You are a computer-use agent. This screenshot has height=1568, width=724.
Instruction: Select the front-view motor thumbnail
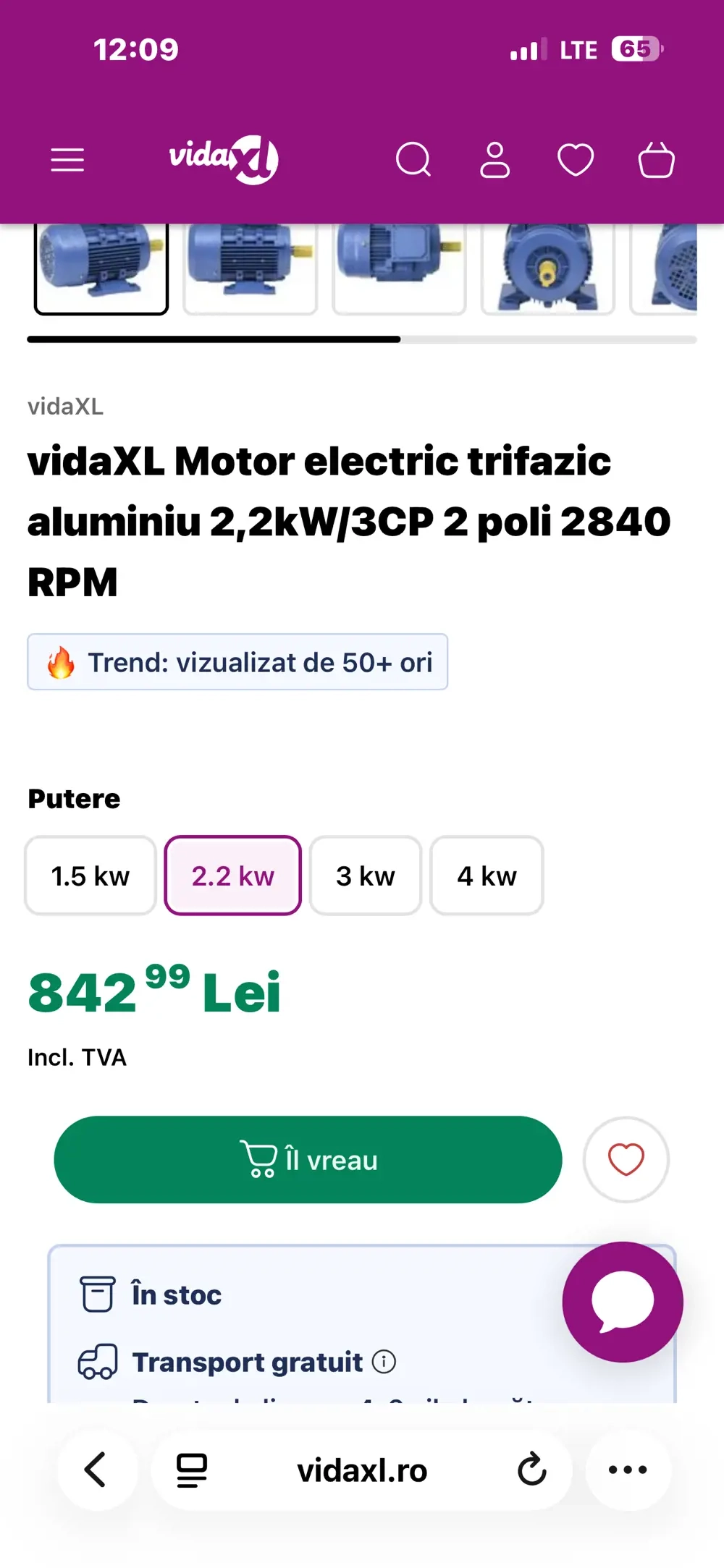coord(547,268)
